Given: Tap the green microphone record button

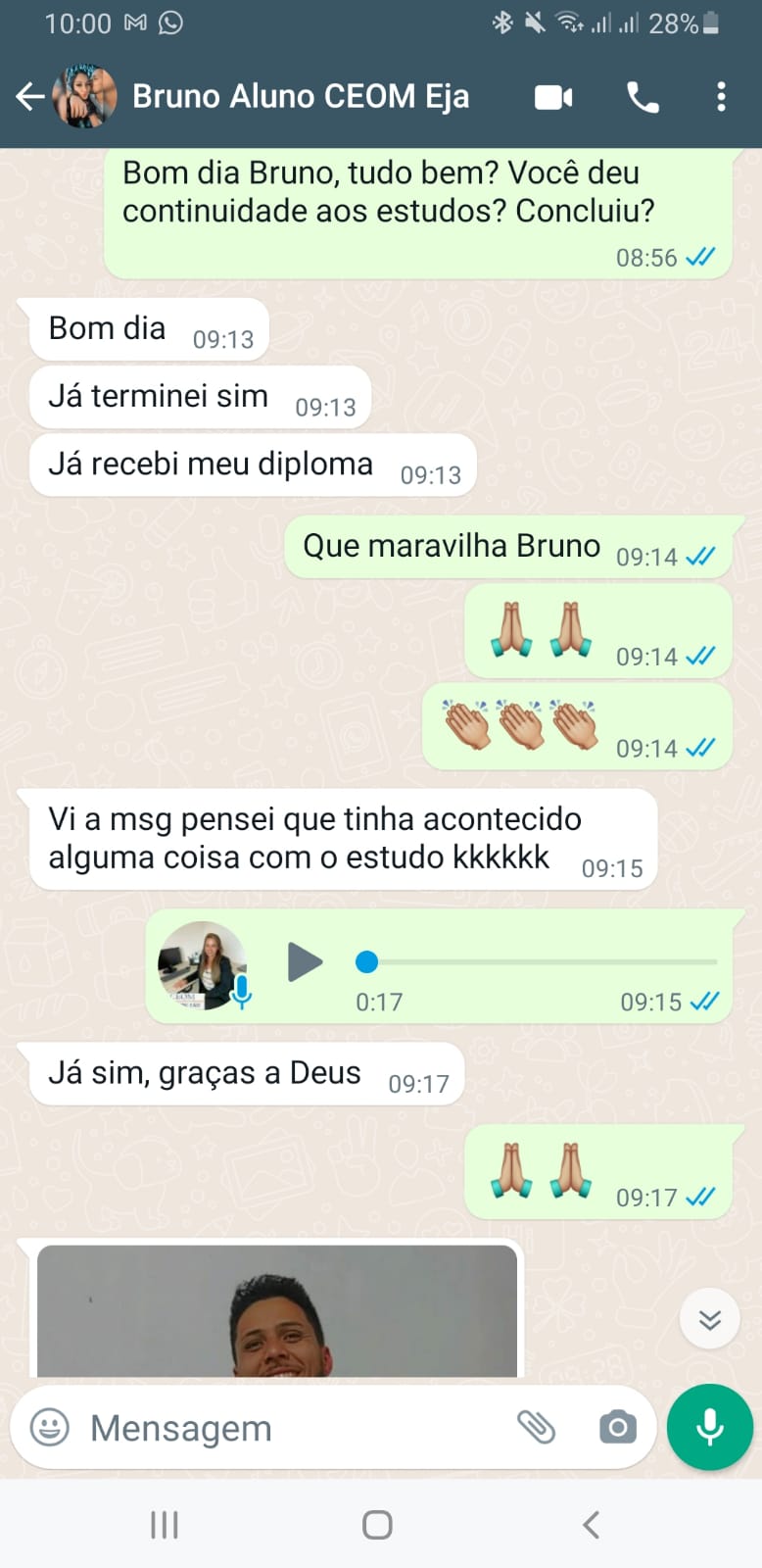Looking at the screenshot, I should click(x=710, y=1427).
